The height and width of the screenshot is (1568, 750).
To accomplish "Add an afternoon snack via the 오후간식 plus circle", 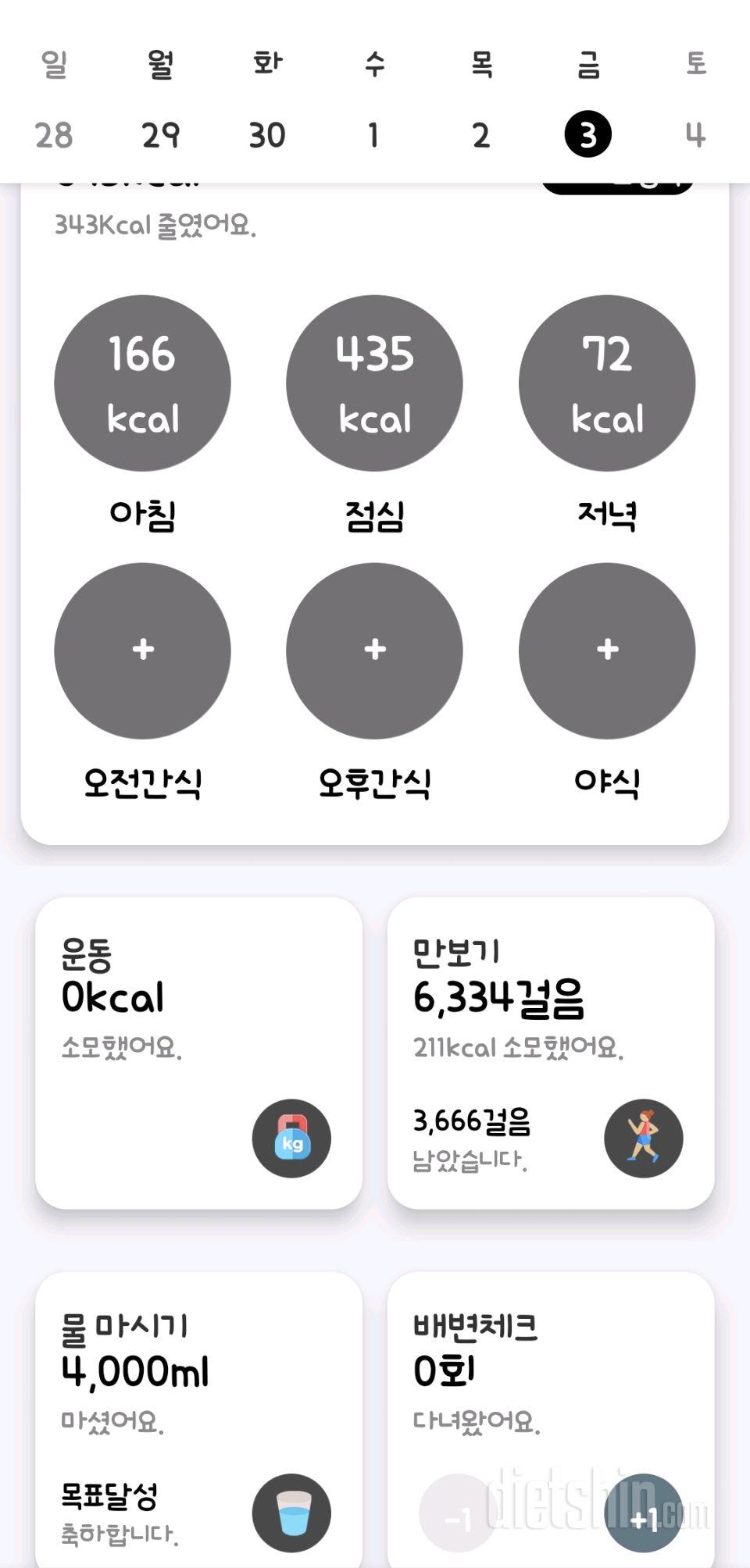I will point(375,650).
